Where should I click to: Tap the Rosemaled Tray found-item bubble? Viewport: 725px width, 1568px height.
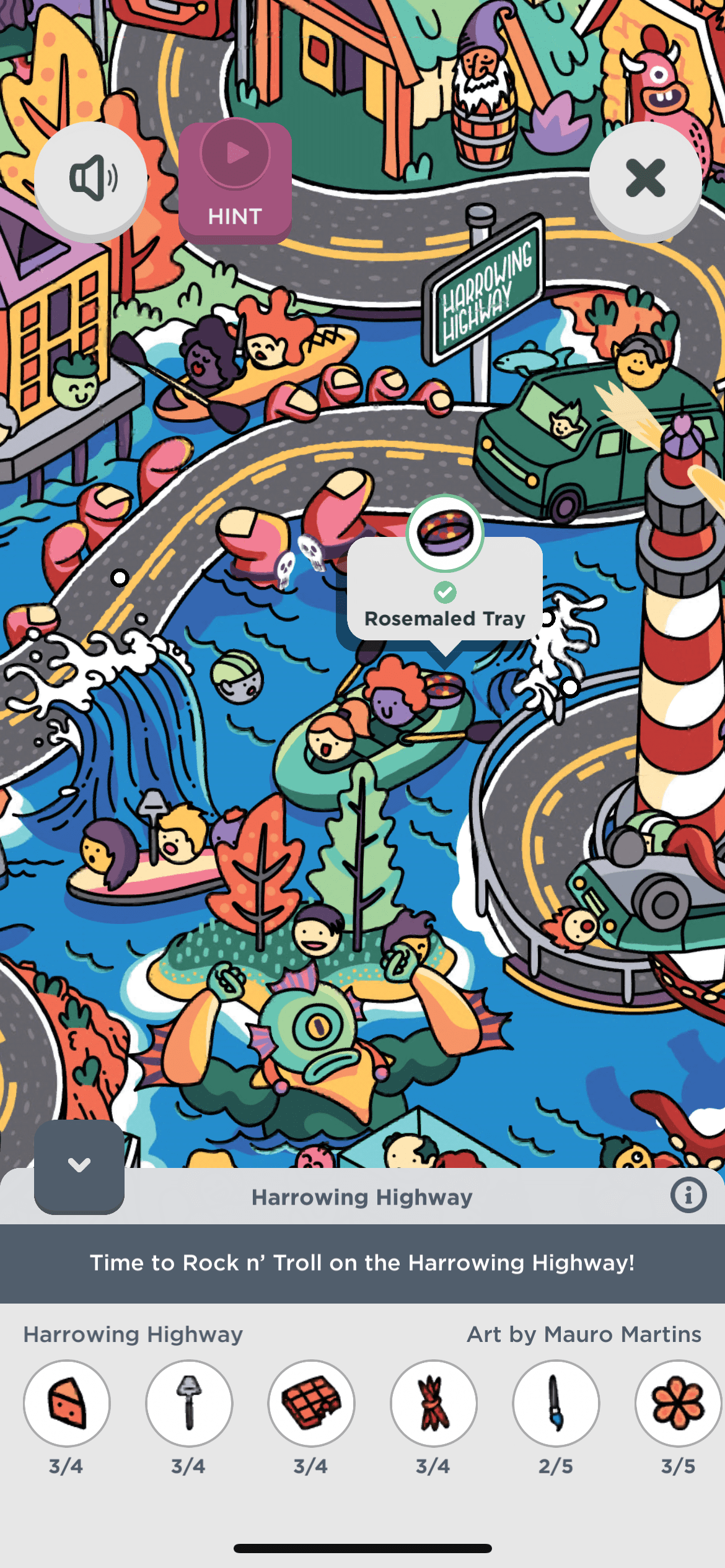pyautogui.click(x=445, y=588)
